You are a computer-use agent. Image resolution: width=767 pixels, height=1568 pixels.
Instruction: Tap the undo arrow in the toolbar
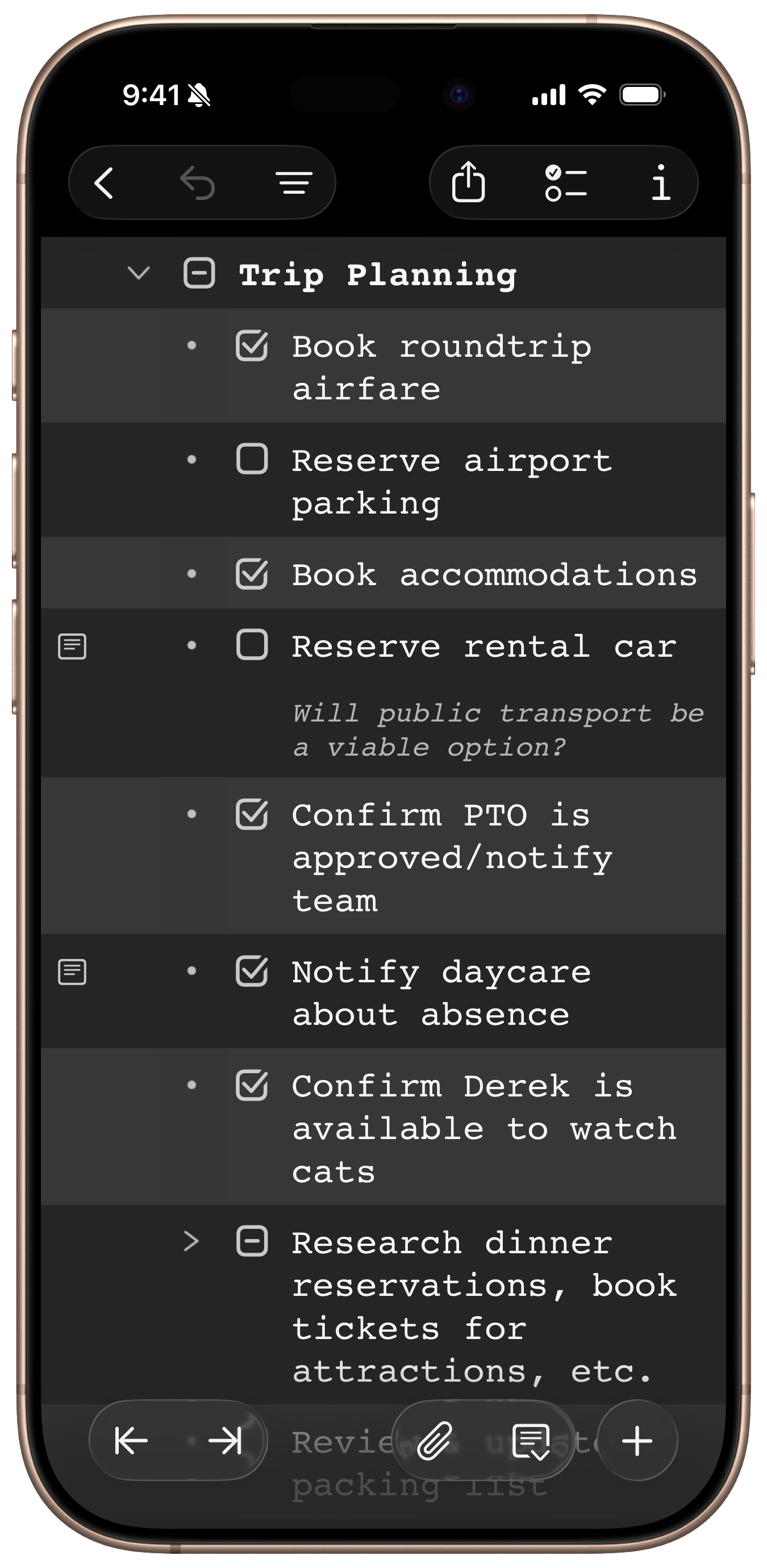tap(198, 182)
